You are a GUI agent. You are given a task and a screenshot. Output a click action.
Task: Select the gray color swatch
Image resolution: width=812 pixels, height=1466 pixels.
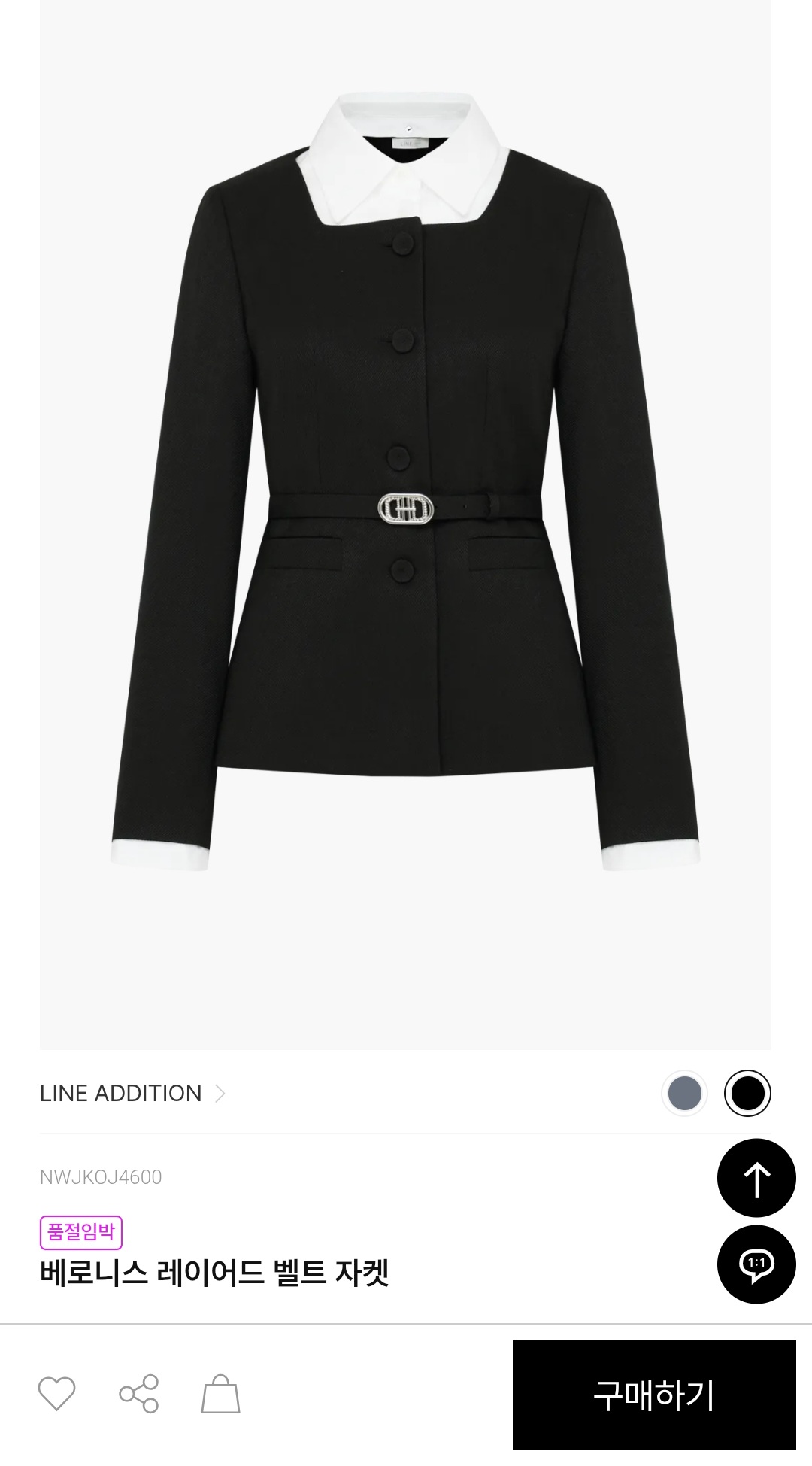tap(684, 1093)
